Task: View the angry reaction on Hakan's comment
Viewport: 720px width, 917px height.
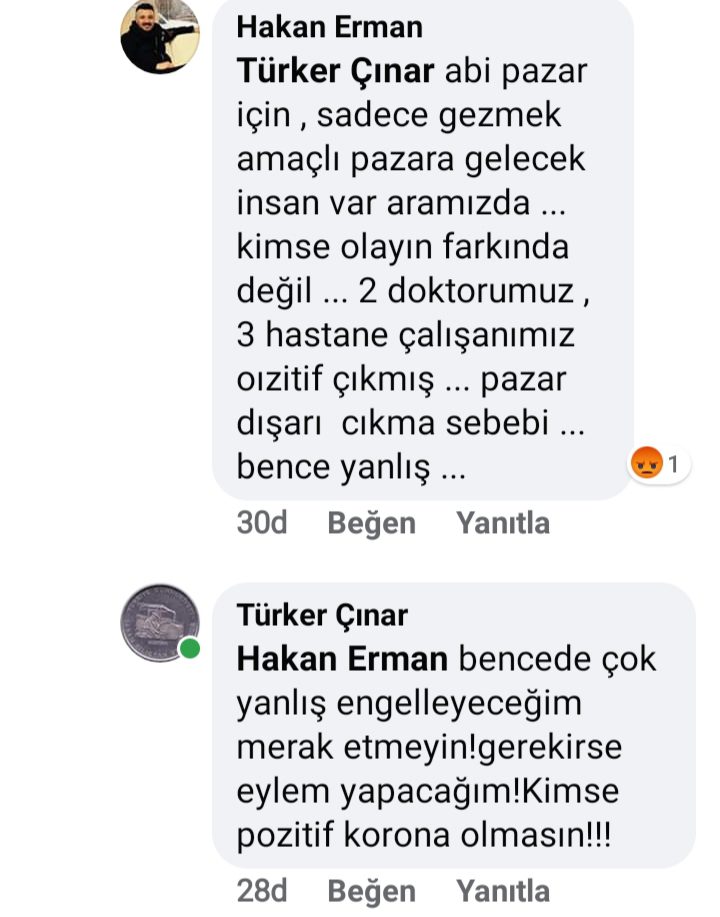Action: tap(659, 464)
